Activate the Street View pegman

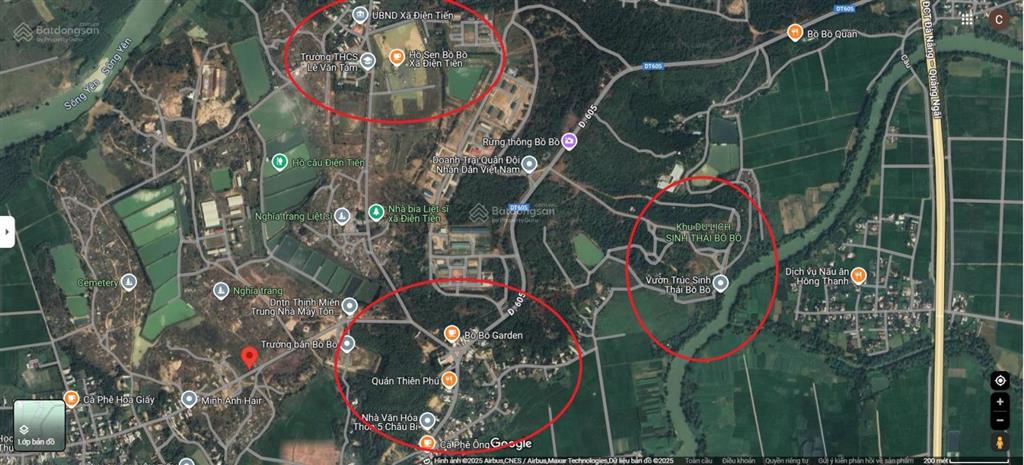point(999,442)
